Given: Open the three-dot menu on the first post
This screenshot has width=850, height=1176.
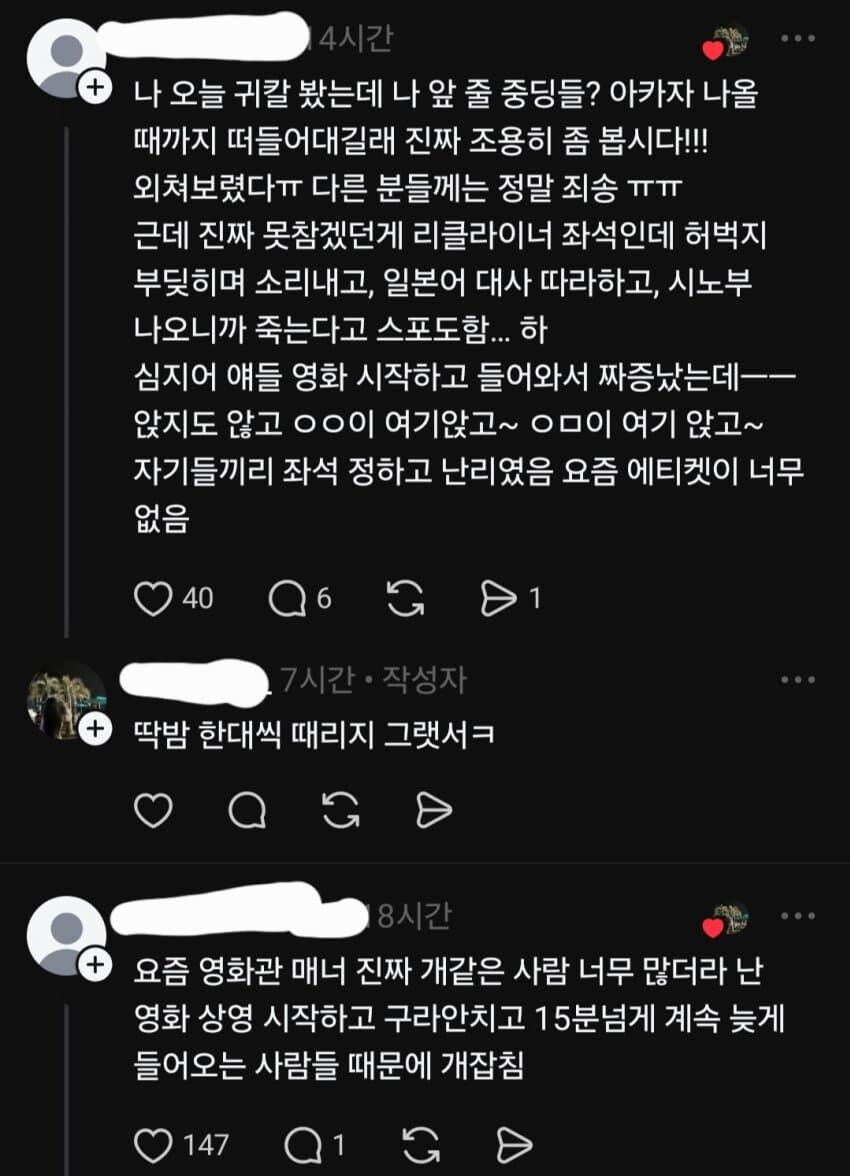Looking at the screenshot, I should coord(795,36).
